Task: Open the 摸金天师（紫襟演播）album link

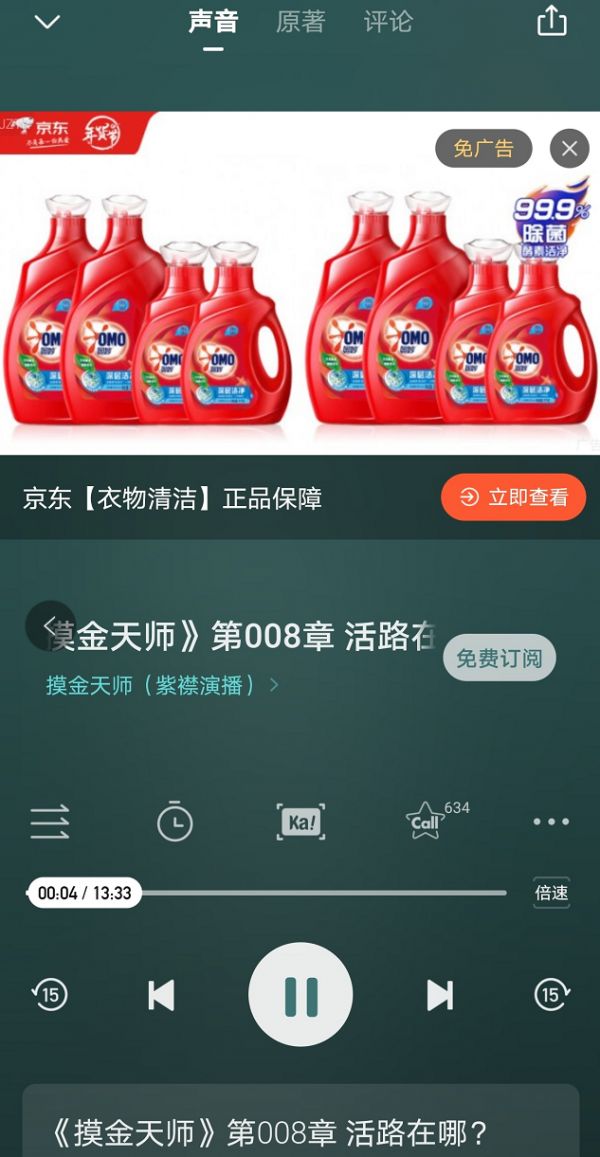Action: click(162, 686)
